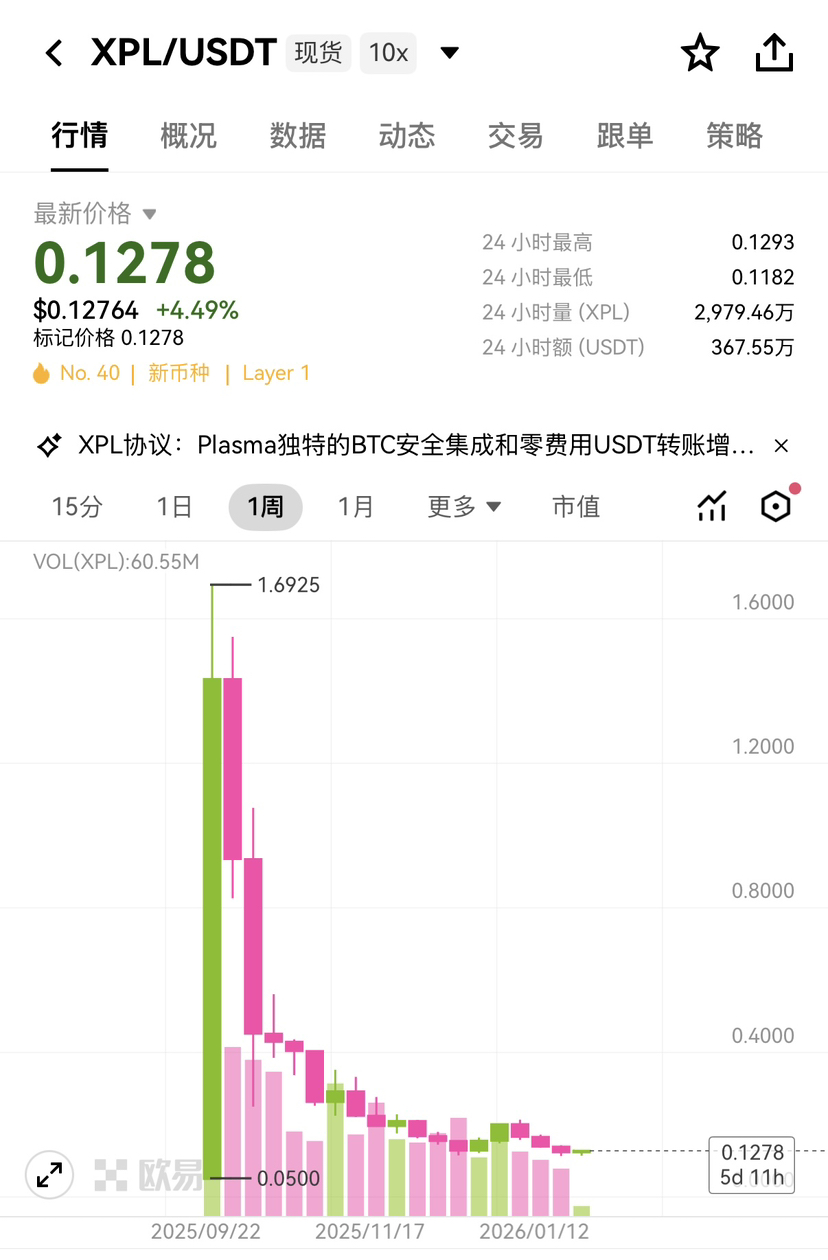
Task: Open the 更多 intervals dropdown
Action: [x=464, y=507]
